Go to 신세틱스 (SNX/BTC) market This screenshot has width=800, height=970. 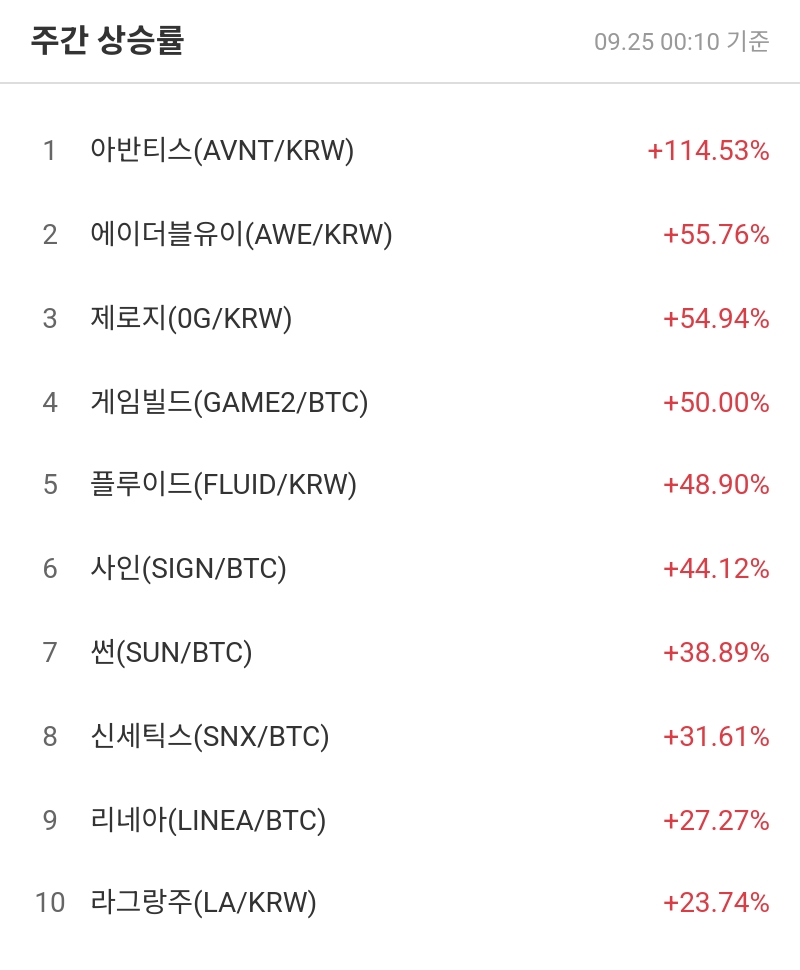click(x=209, y=737)
